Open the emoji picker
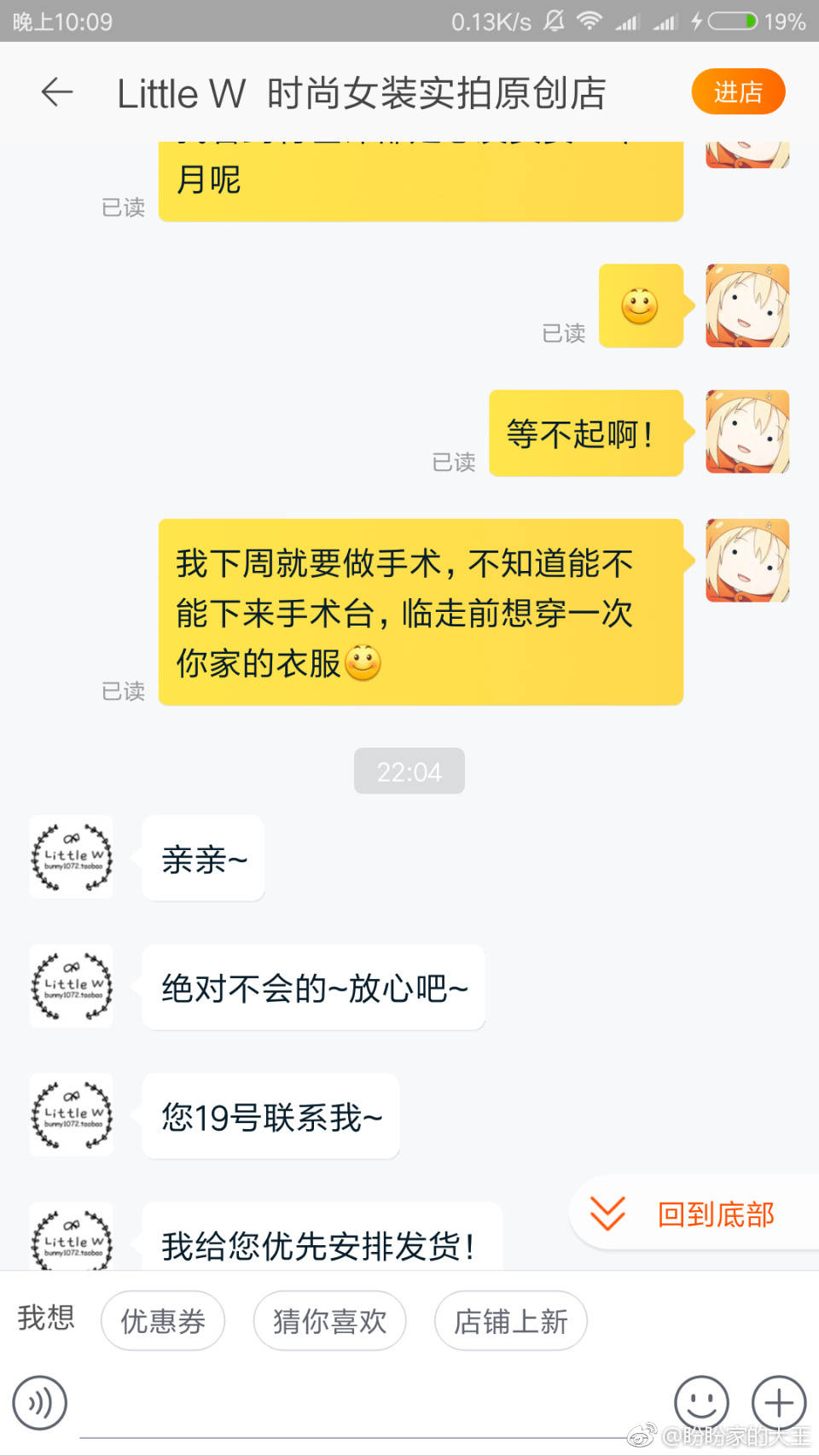 coord(701,1402)
